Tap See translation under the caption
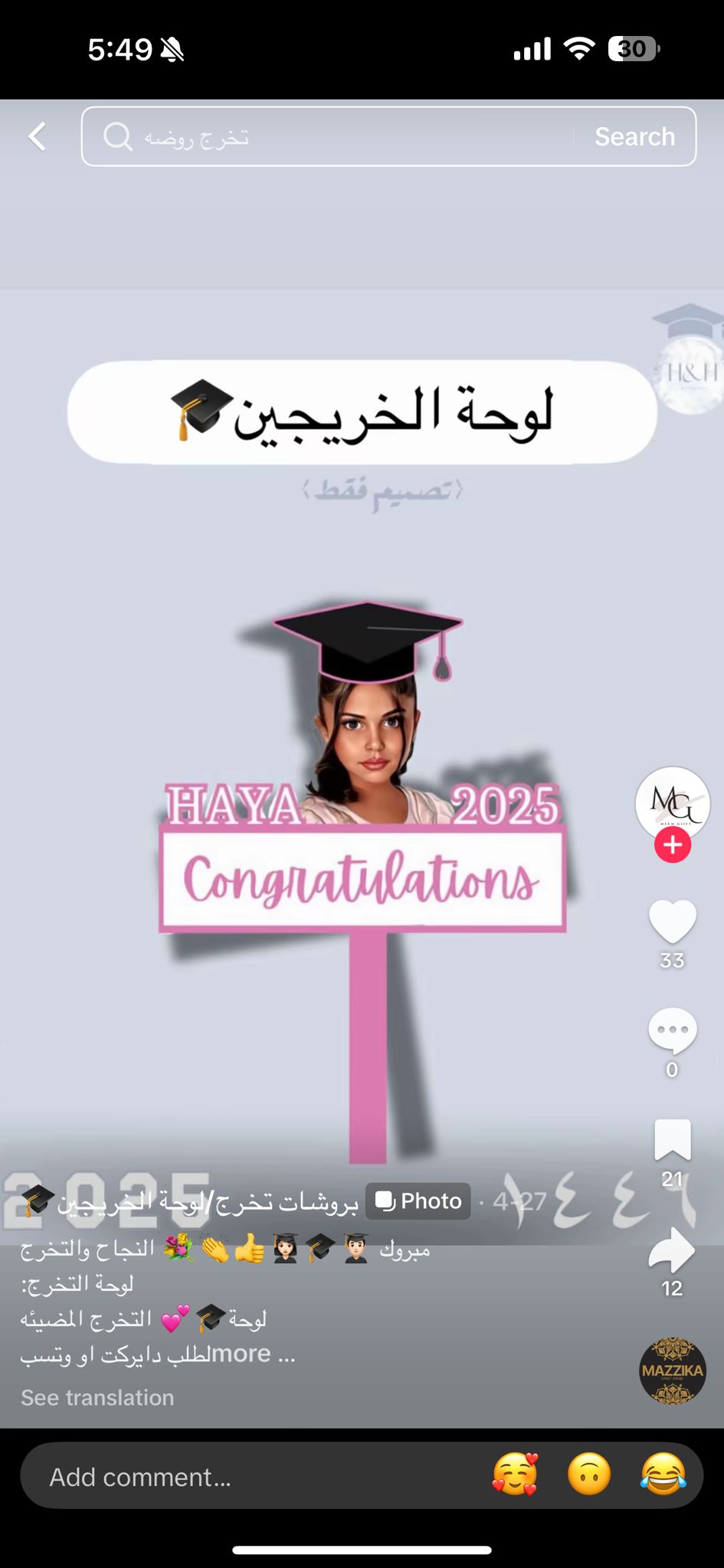The width and height of the screenshot is (724, 1568). tap(97, 1398)
